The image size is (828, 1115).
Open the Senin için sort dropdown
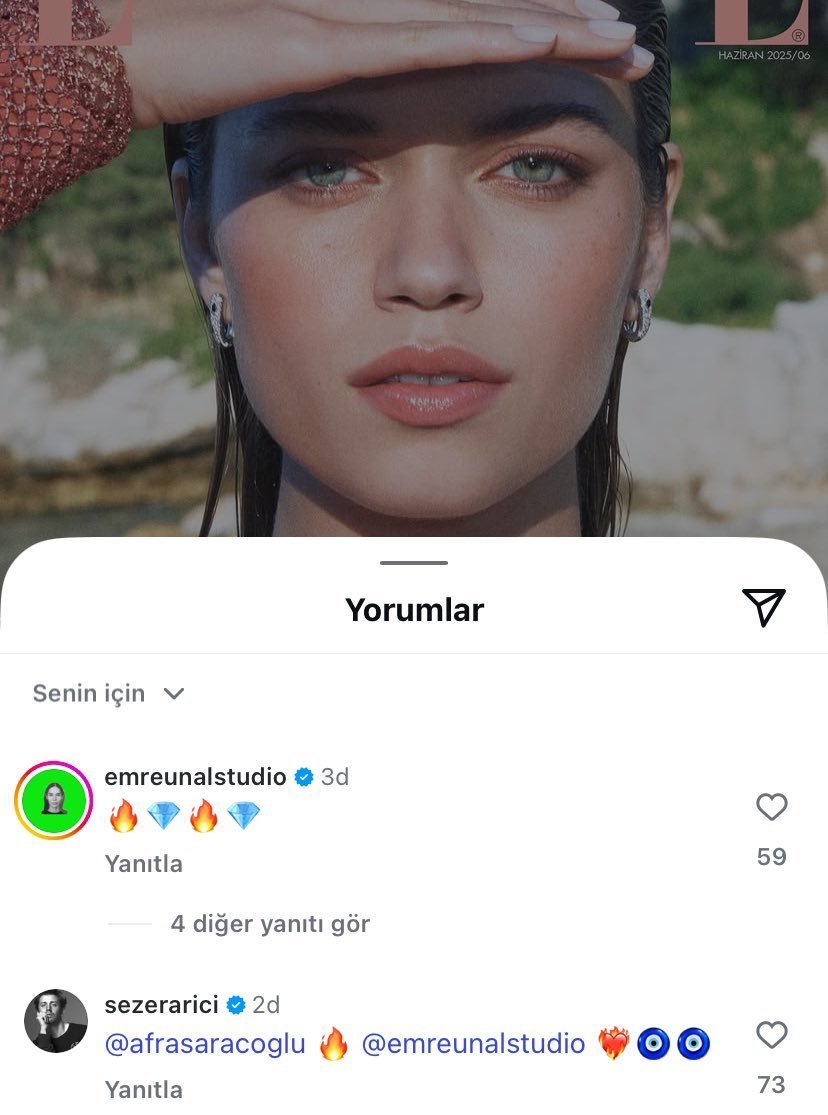108,693
